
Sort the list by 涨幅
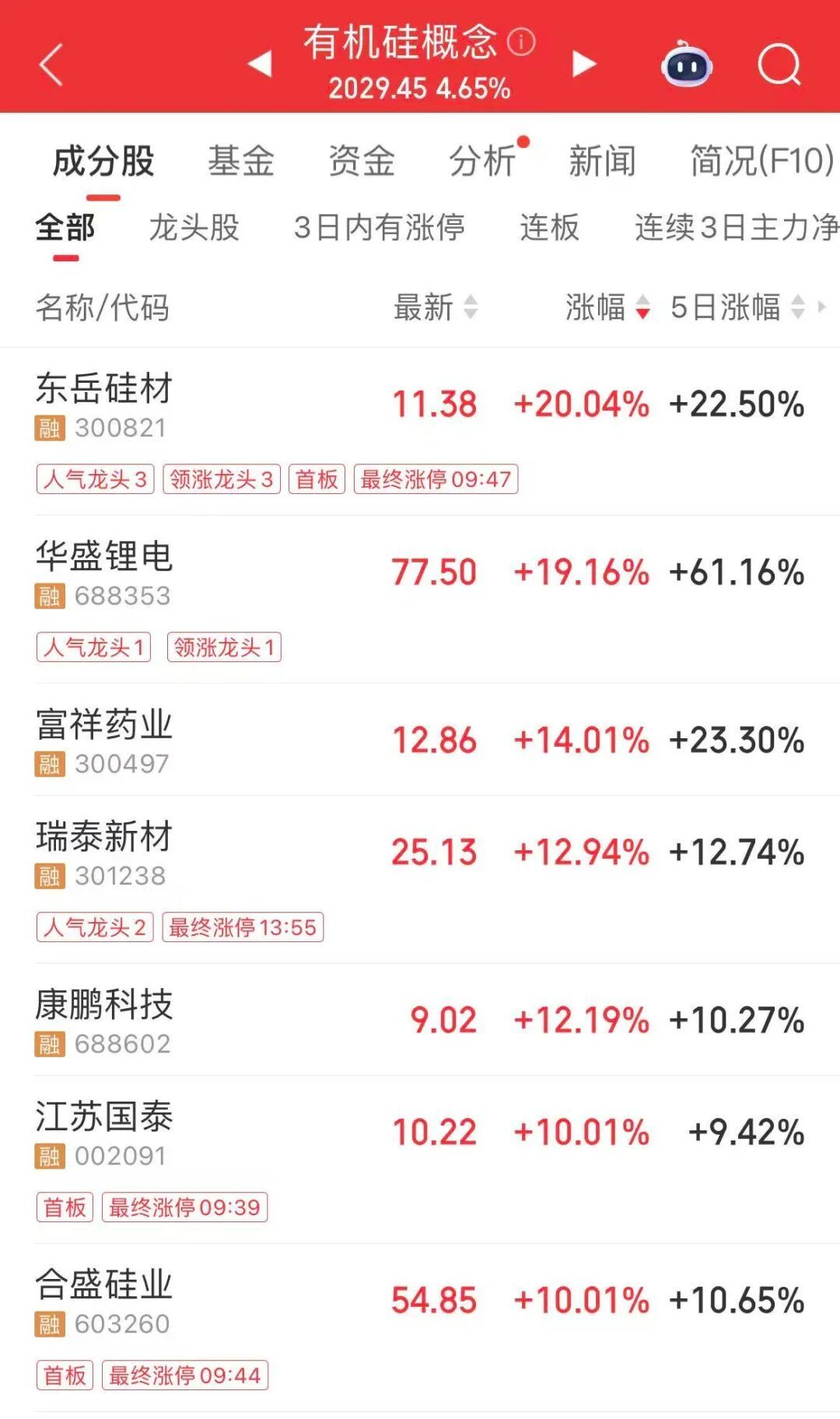[607, 307]
